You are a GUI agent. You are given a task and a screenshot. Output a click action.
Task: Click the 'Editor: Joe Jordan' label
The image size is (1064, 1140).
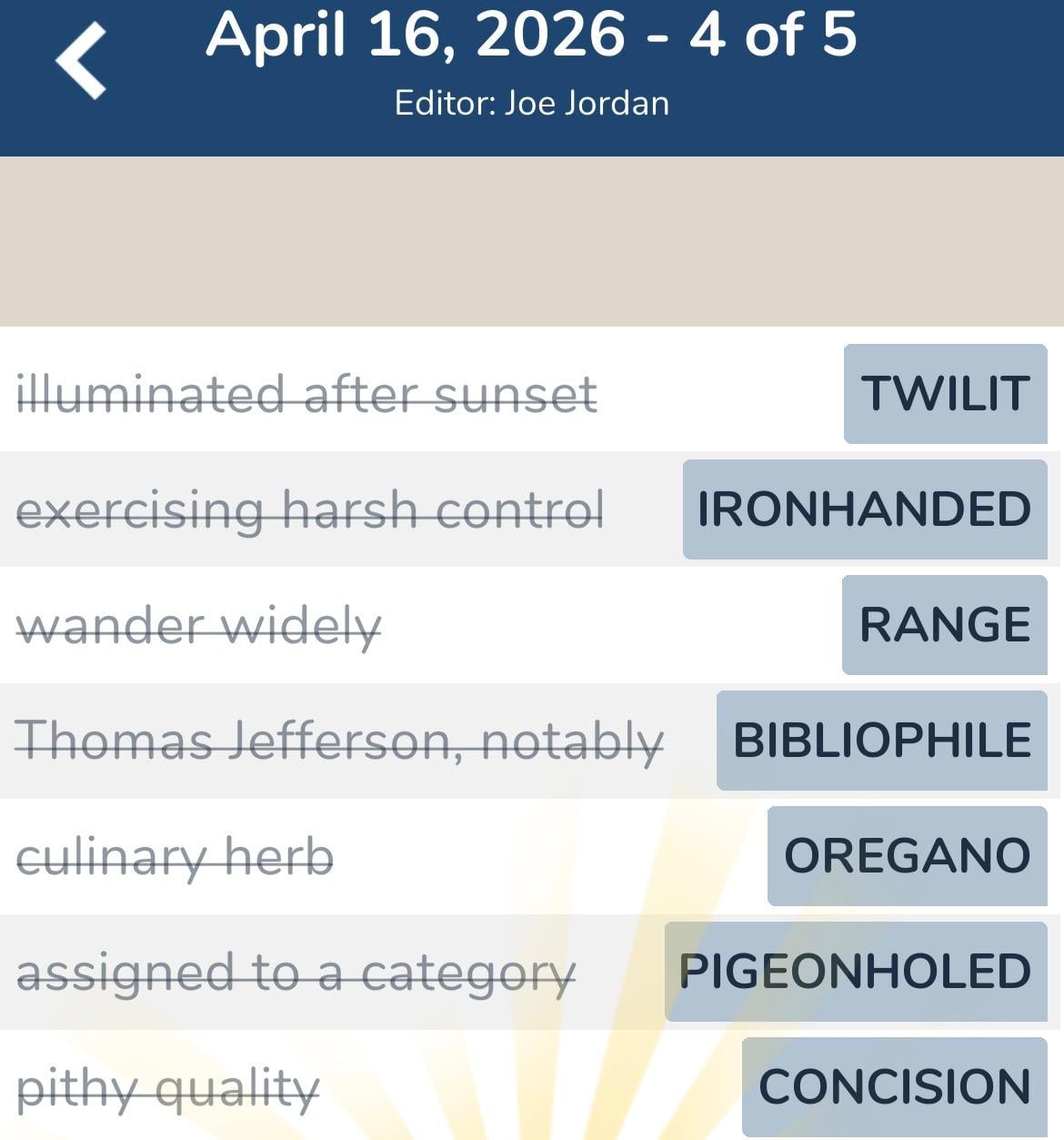pyautogui.click(x=532, y=103)
